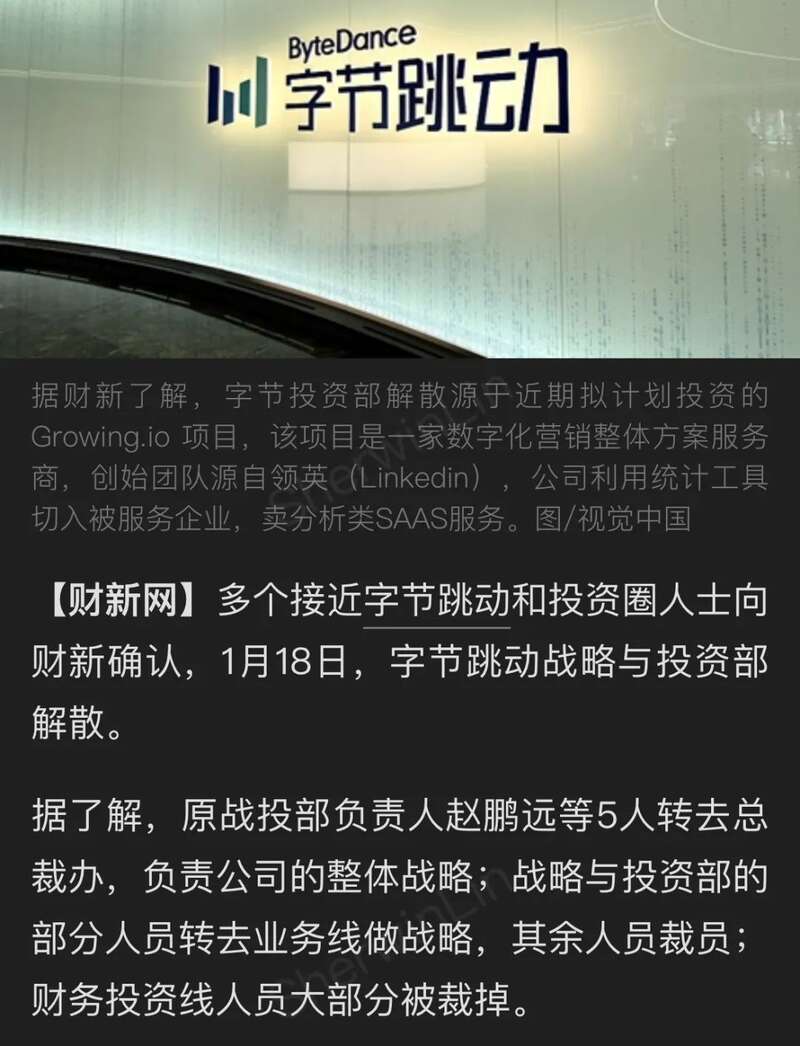This screenshot has width=800, height=1046.
Task: Open the underlined 字节跳动 keyword link
Action: 437,604
